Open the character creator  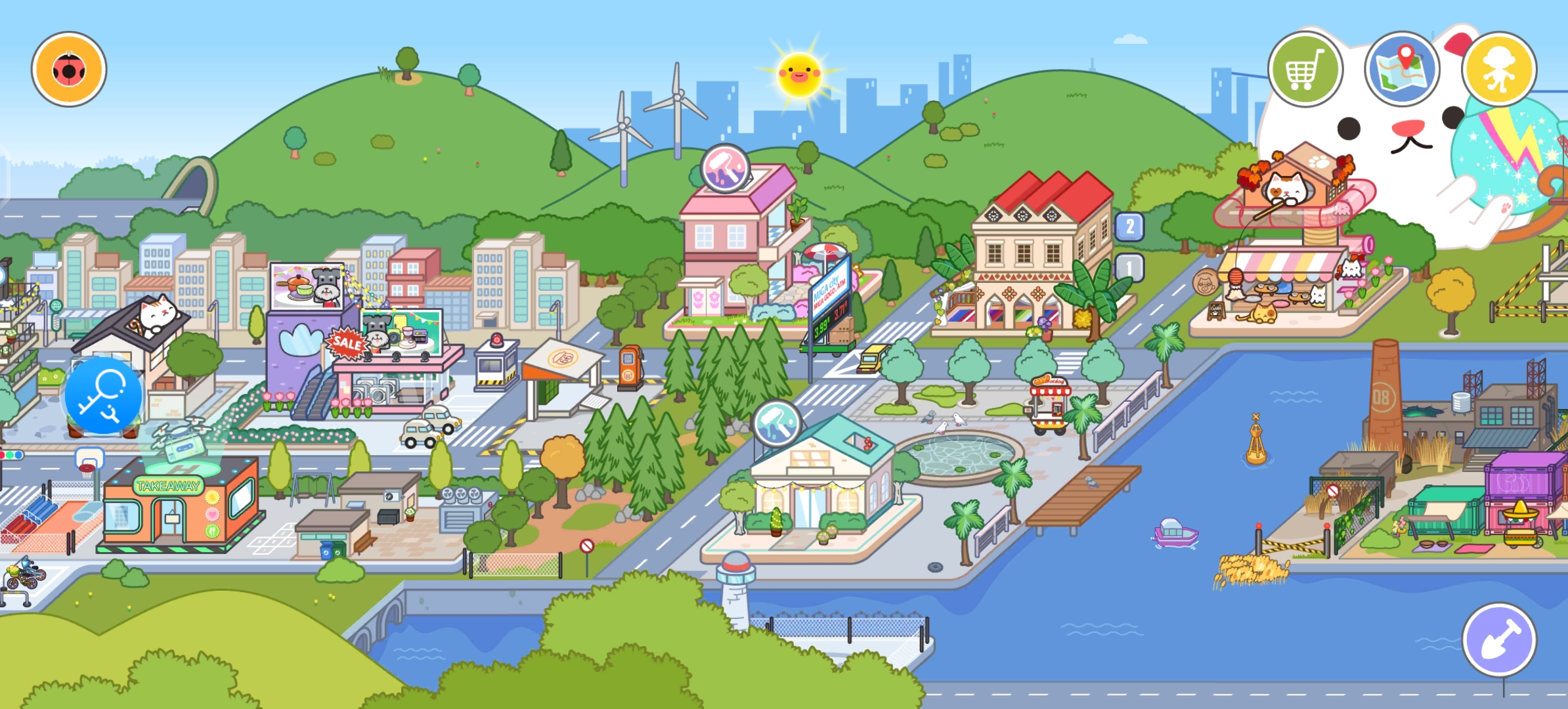click(x=1499, y=69)
